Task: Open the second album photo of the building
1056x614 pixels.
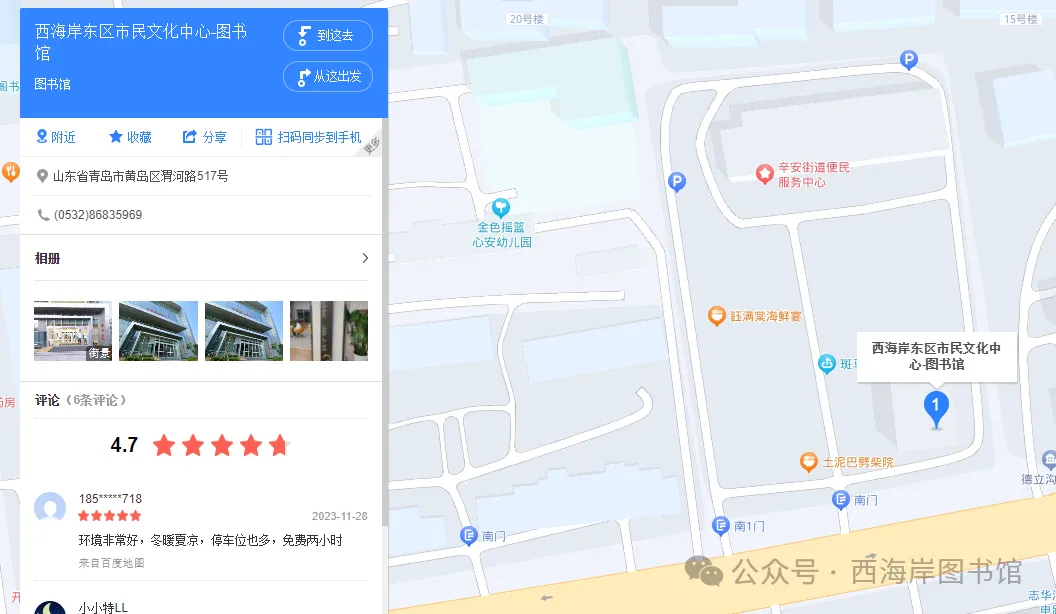Action: coord(158,331)
